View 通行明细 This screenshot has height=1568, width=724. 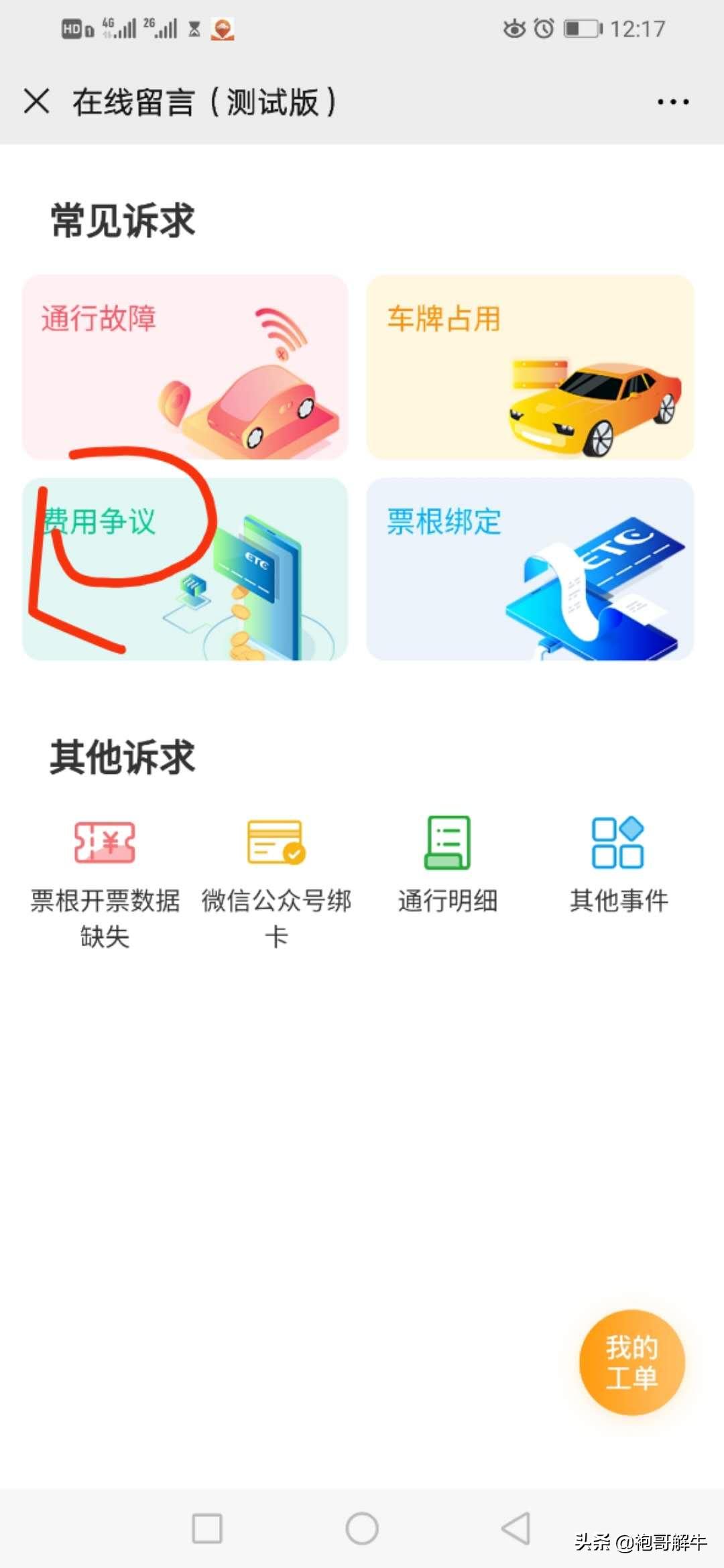tap(448, 866)
